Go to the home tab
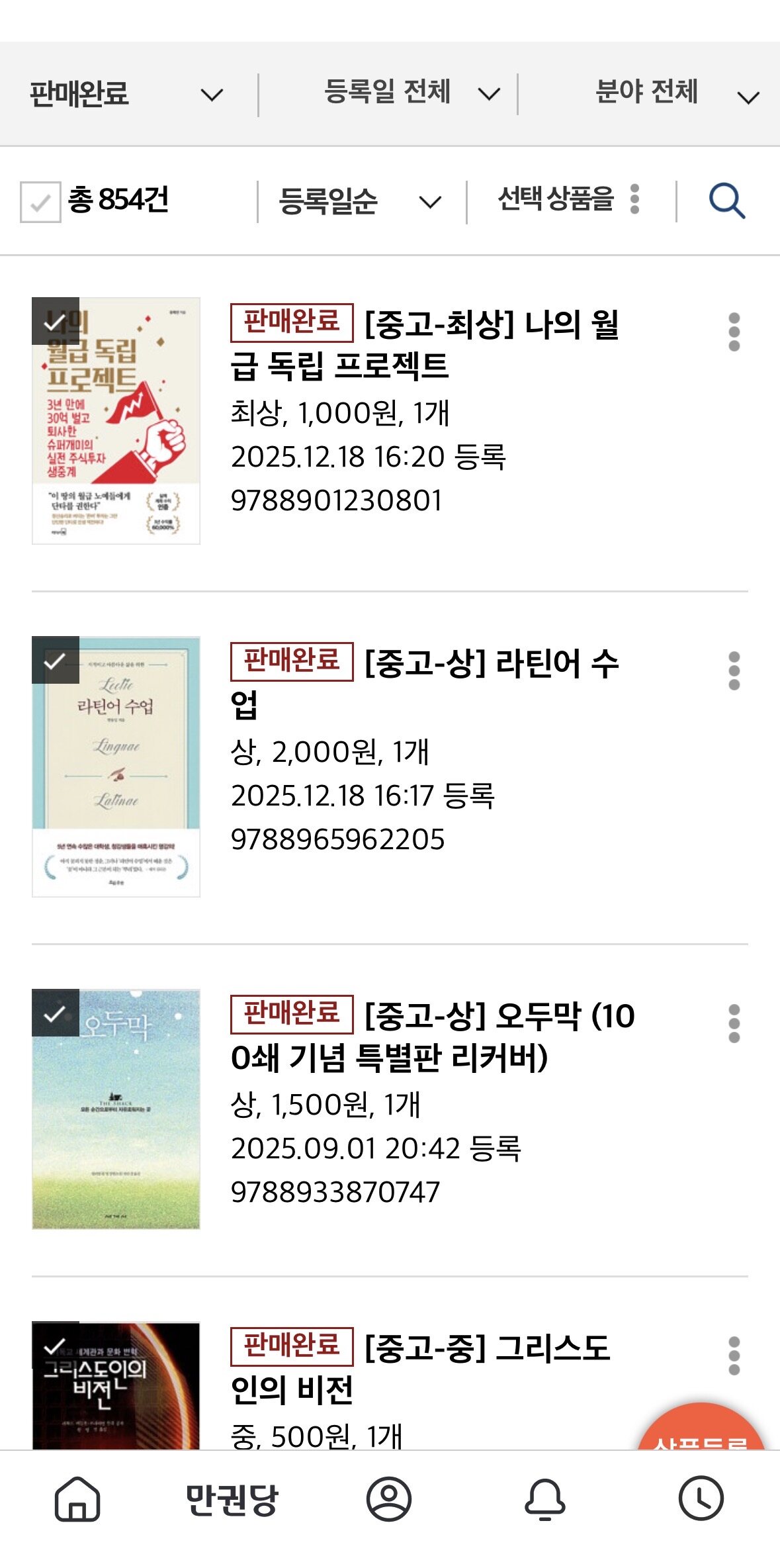The width and height of the screenshot is (780, 1568). pyautogui.click(x=77, y=1499)
